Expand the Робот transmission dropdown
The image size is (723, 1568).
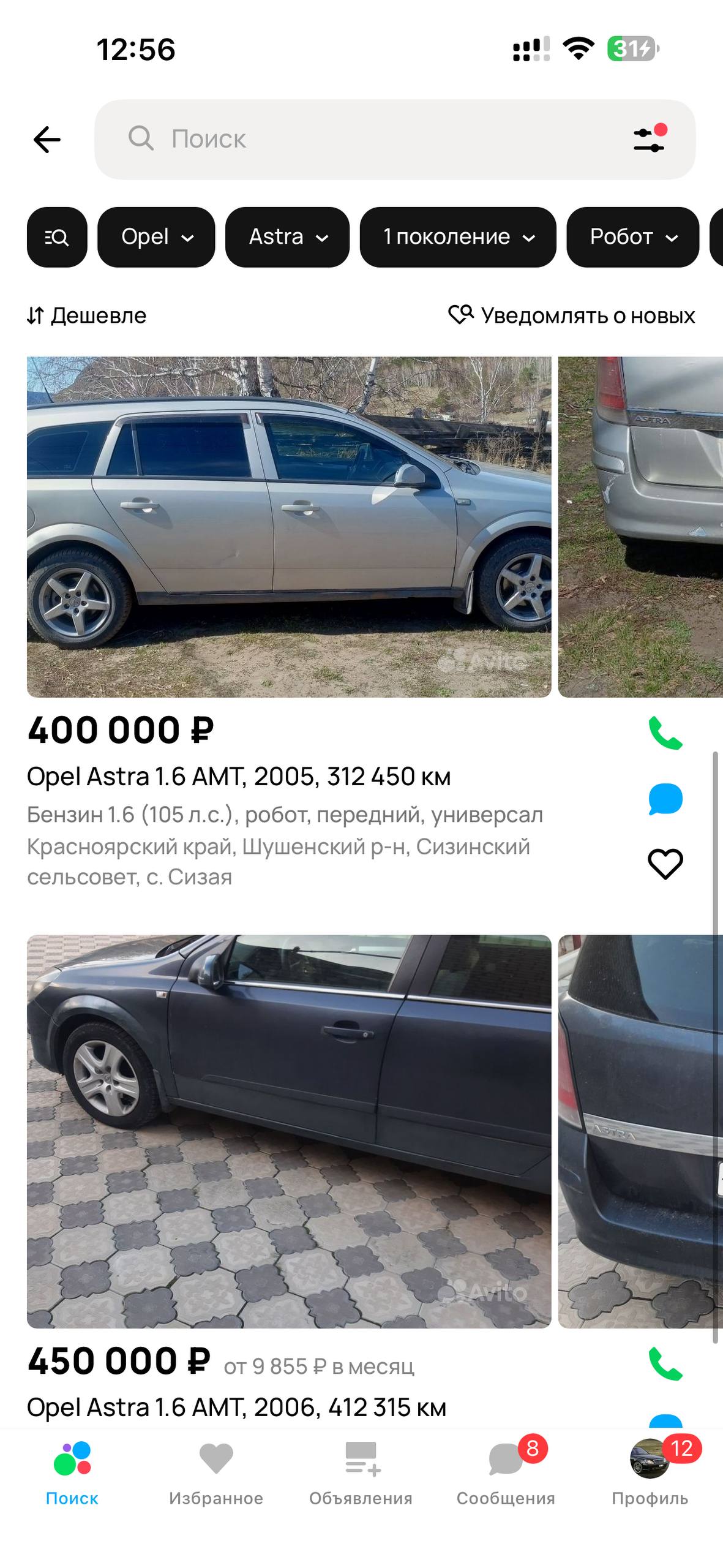[632, 237]
